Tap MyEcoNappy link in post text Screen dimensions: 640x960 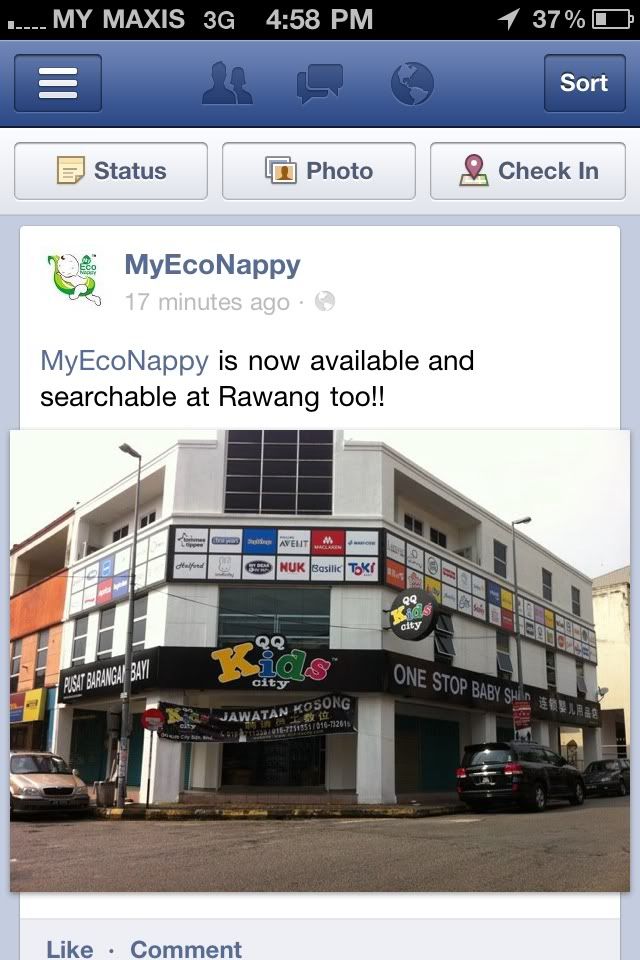click(x=124, y=360)
